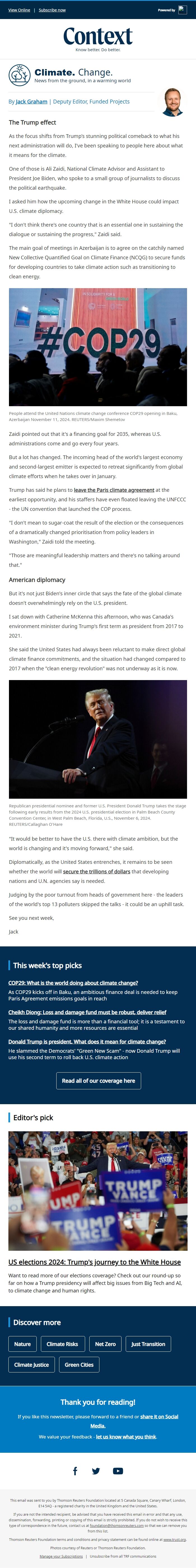Browse the Climate Justice topic
This screenshot has height=1568, width=196.
pos(32,1365)
